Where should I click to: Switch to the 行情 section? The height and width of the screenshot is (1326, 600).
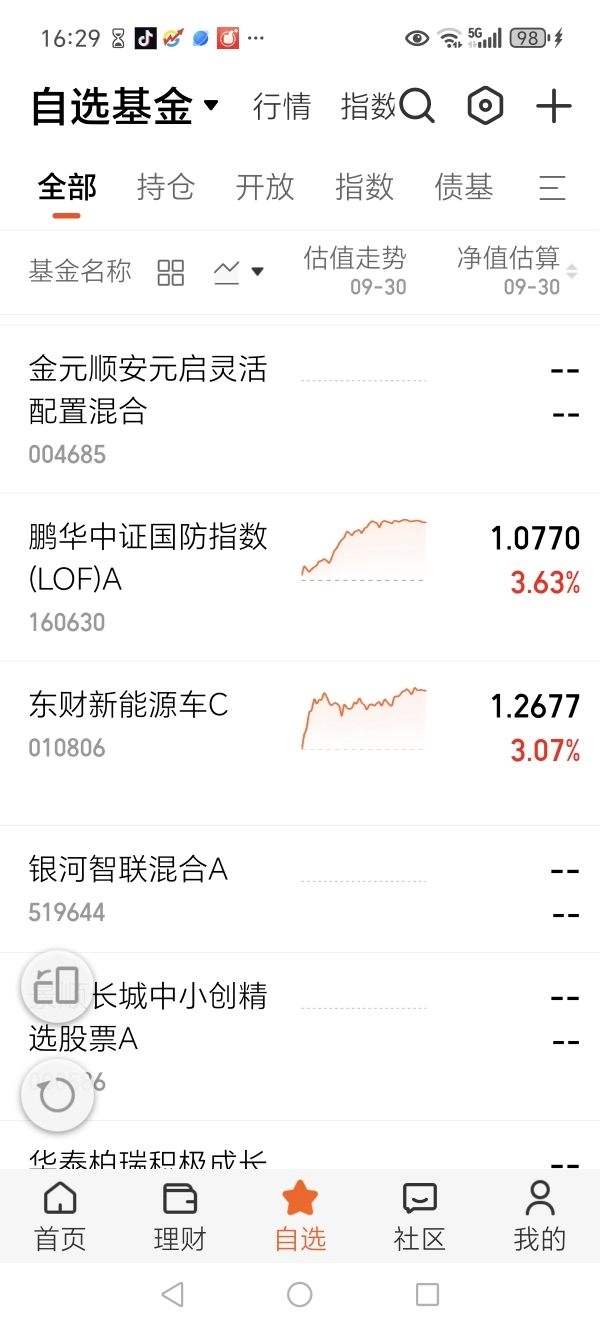[x=282, y=107]
